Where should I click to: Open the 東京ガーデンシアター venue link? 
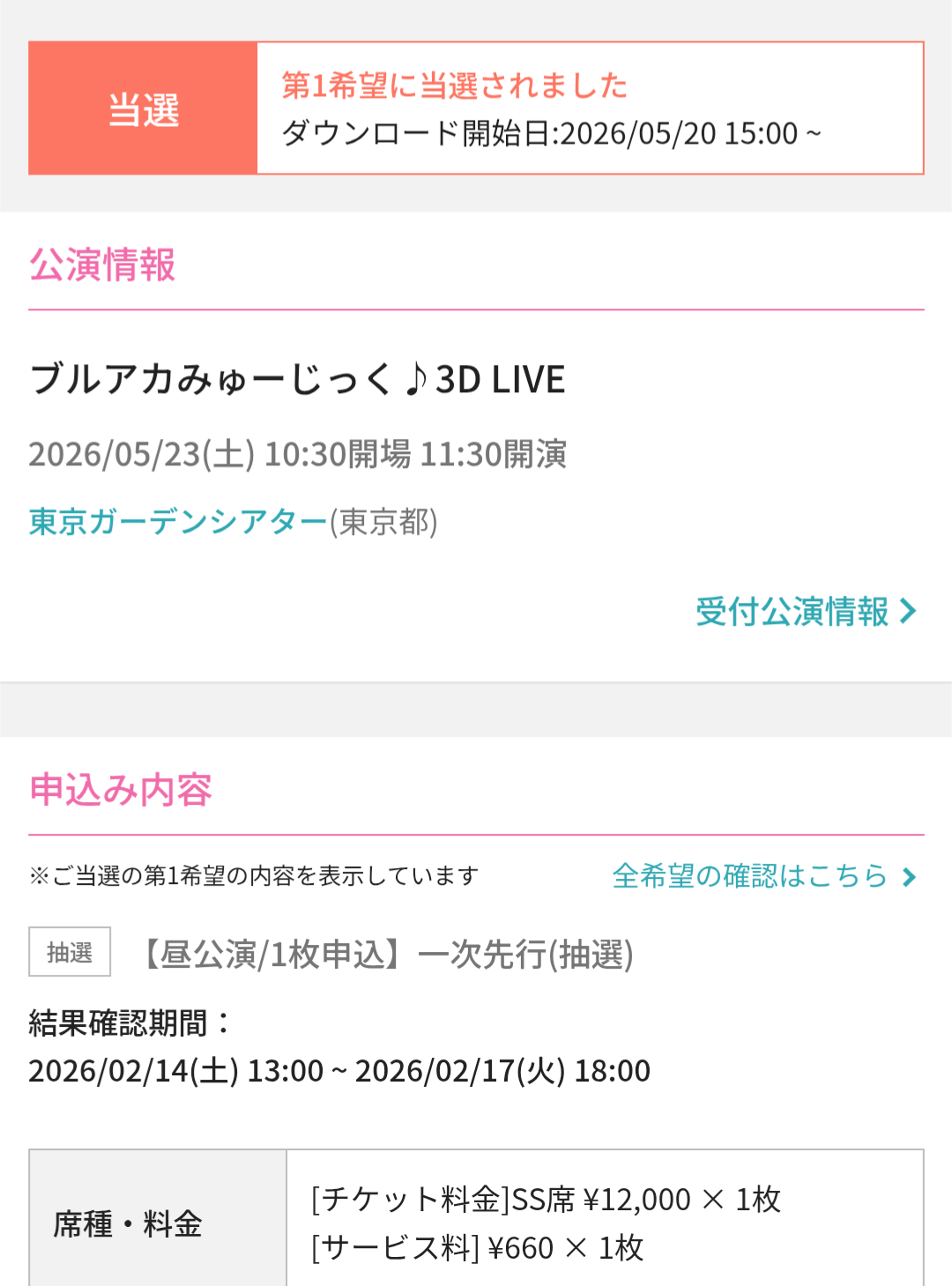coord(178,522)
